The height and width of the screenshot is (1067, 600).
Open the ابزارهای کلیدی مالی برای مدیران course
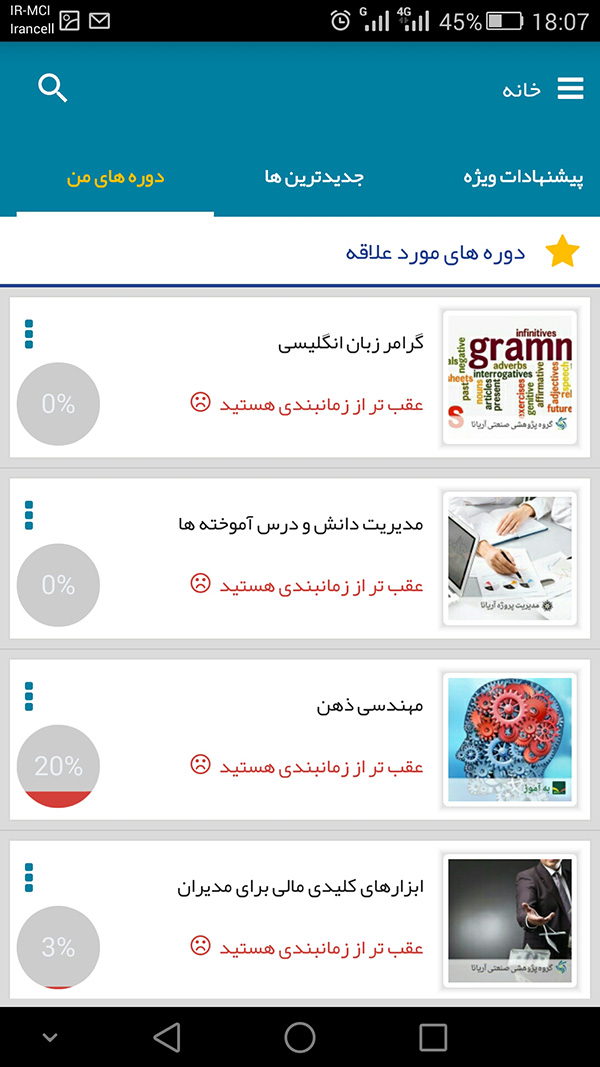pyautogui.click(x=300, y=921)
